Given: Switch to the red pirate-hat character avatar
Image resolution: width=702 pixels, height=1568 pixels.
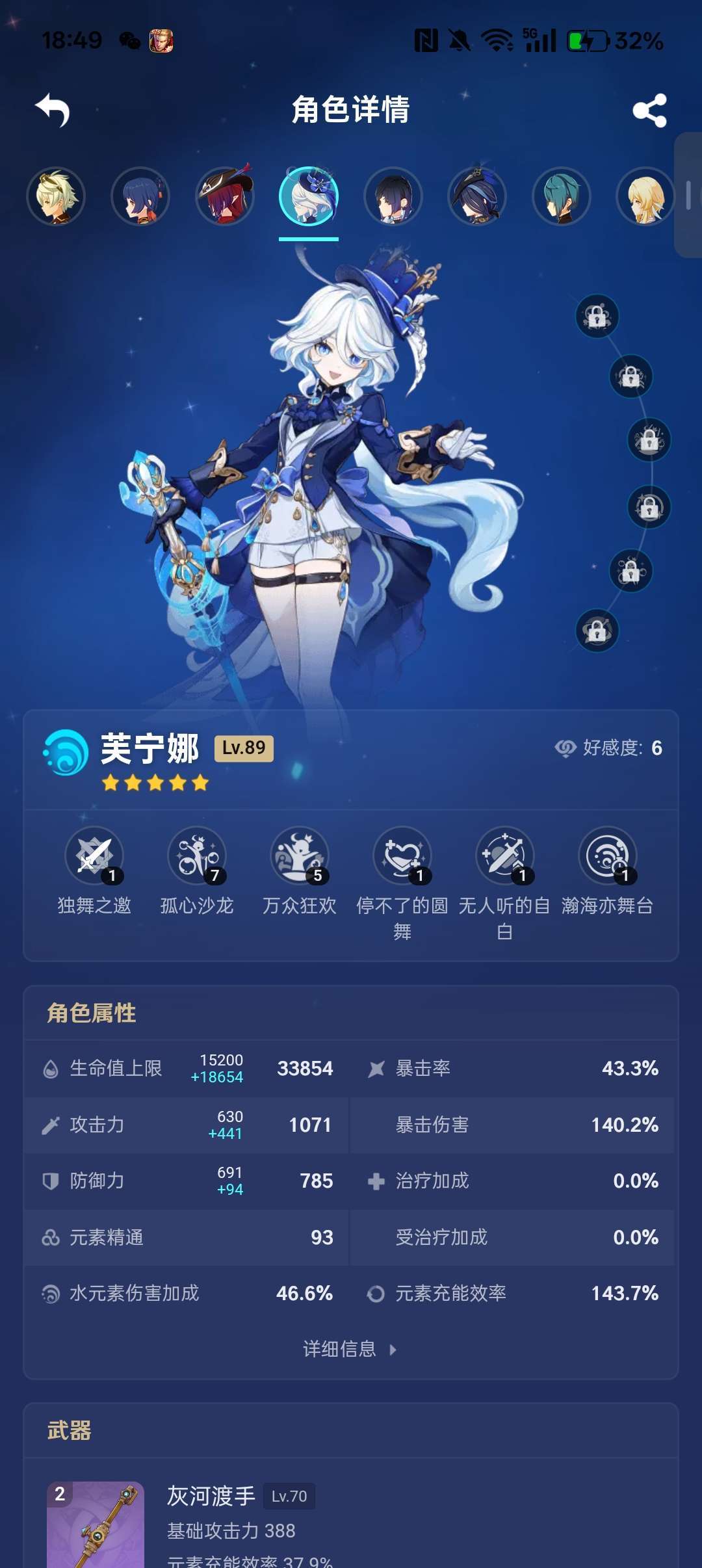Looking at the screenshot, I should (224, 196).
